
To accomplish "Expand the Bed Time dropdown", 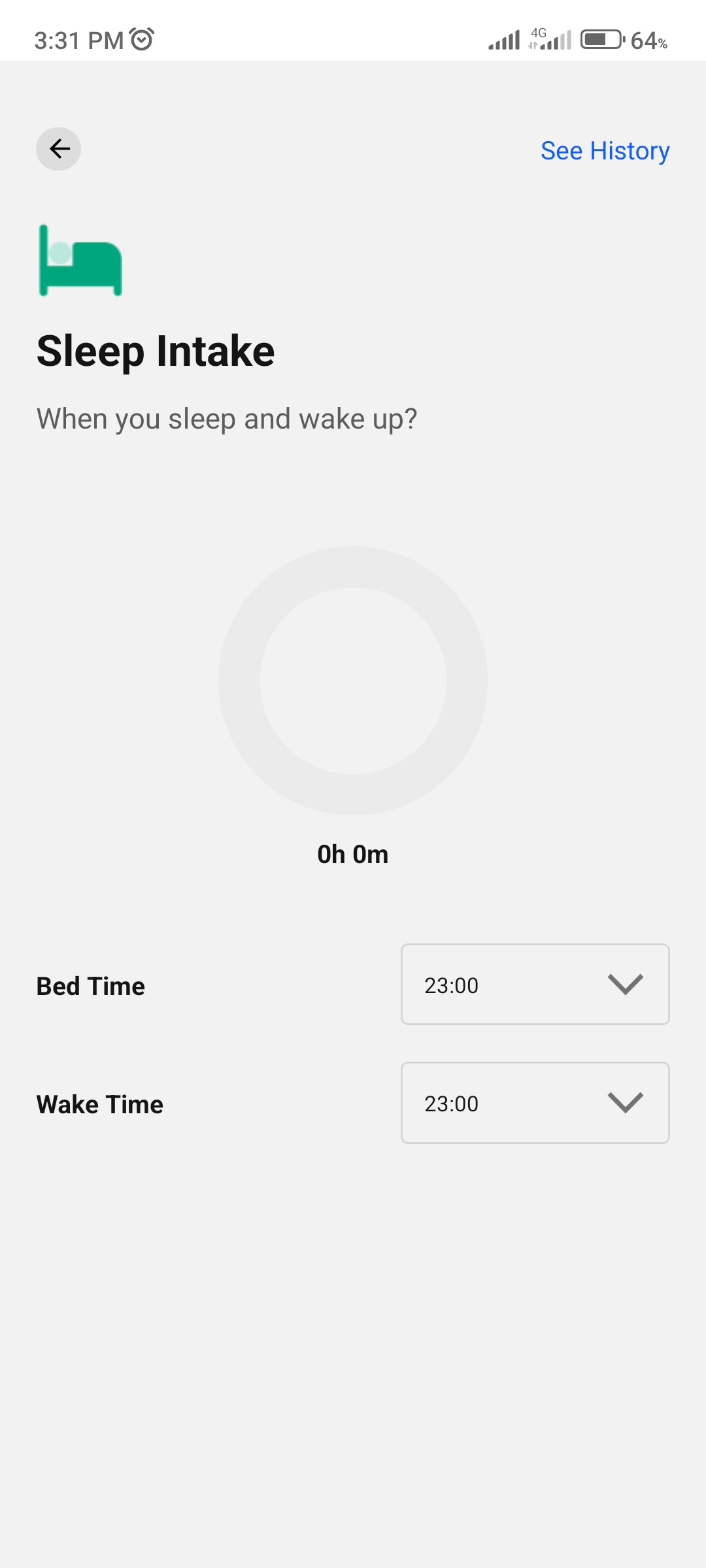I will click(x=535, y=985).
